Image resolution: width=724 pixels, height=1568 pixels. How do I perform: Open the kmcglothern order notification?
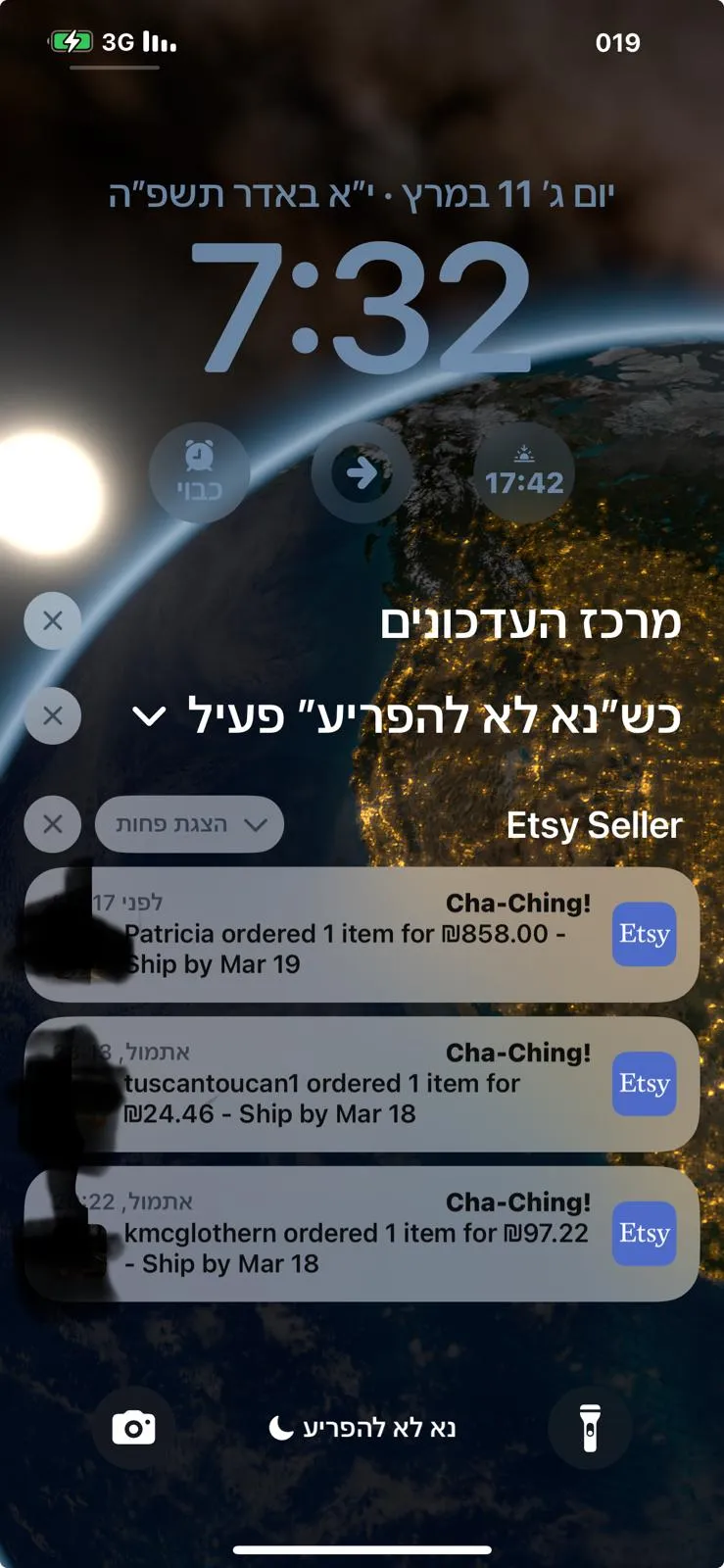[x=362, y=1234]
